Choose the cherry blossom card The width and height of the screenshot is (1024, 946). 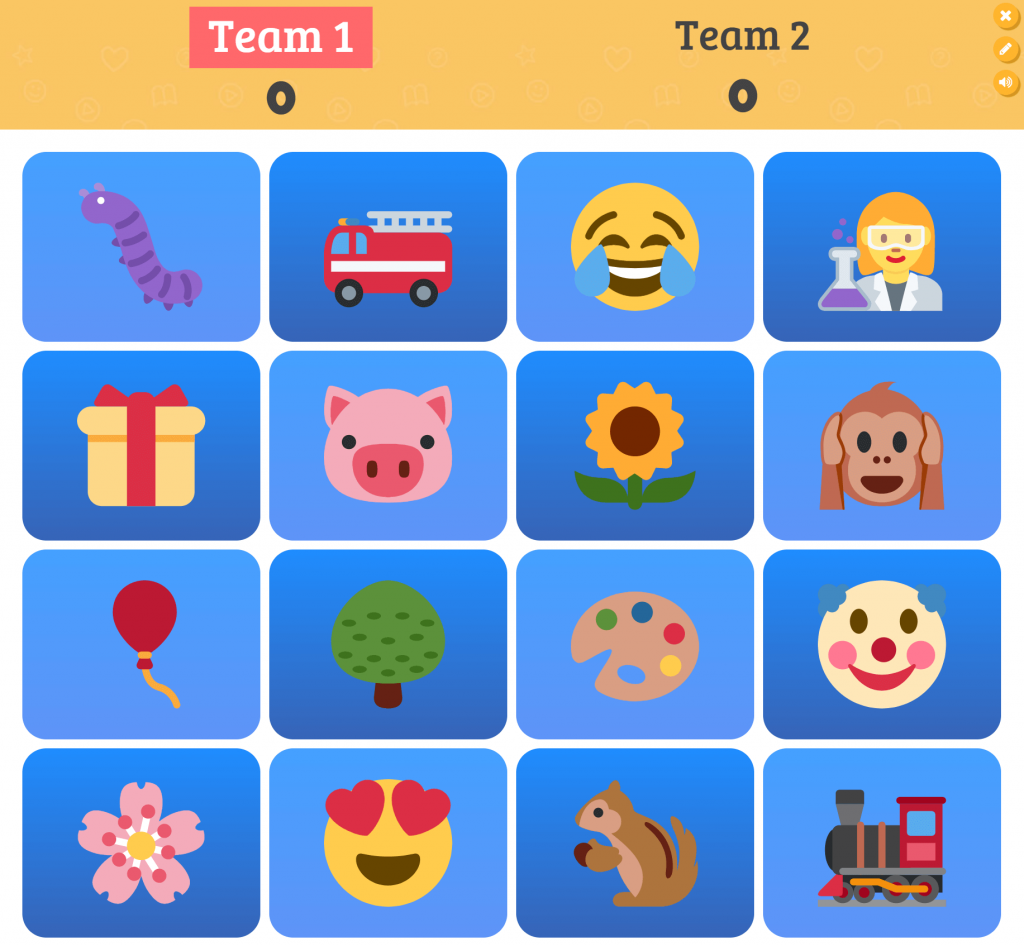[x=141, y=842]
